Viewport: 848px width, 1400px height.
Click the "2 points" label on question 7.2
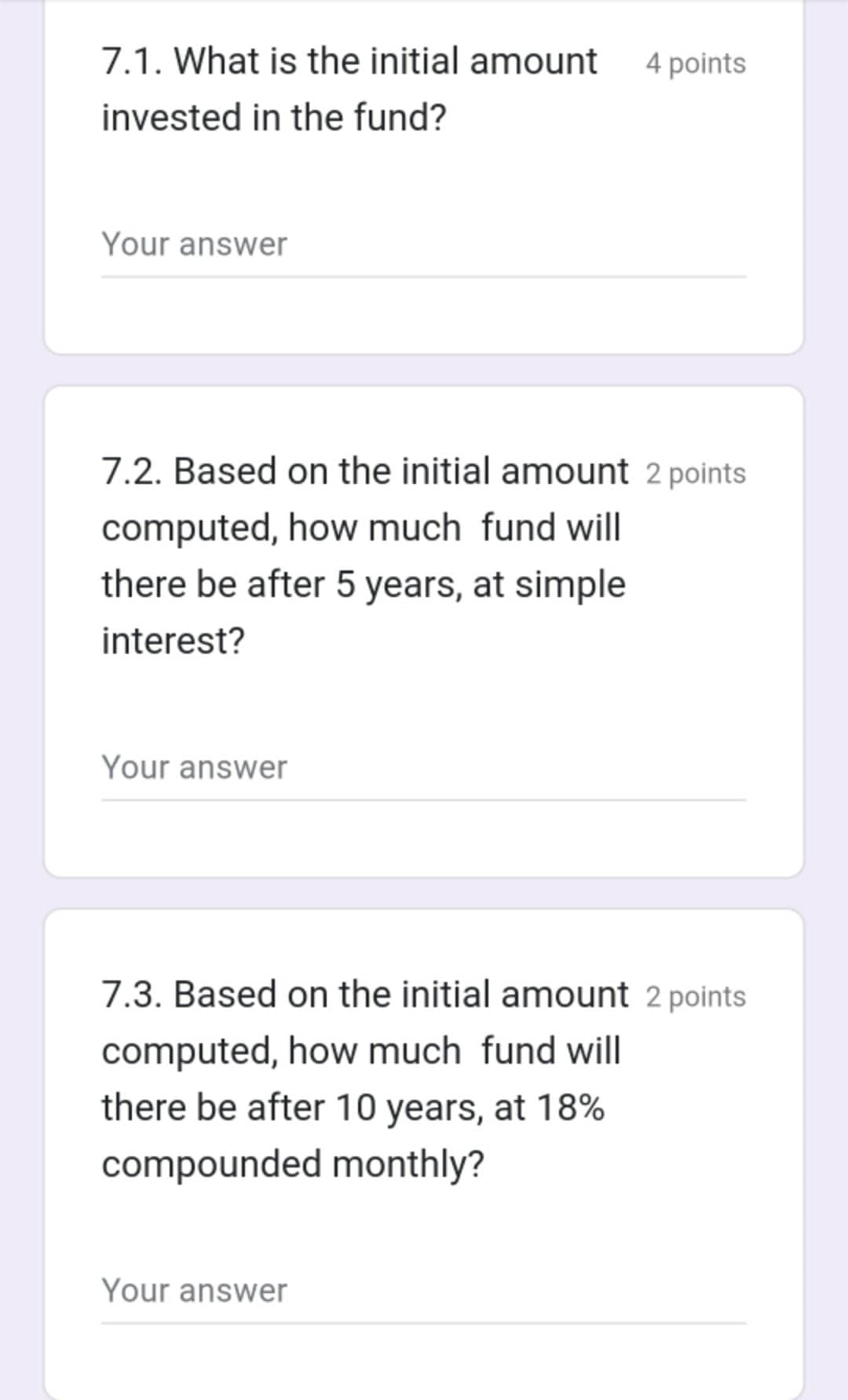(694, 471)
